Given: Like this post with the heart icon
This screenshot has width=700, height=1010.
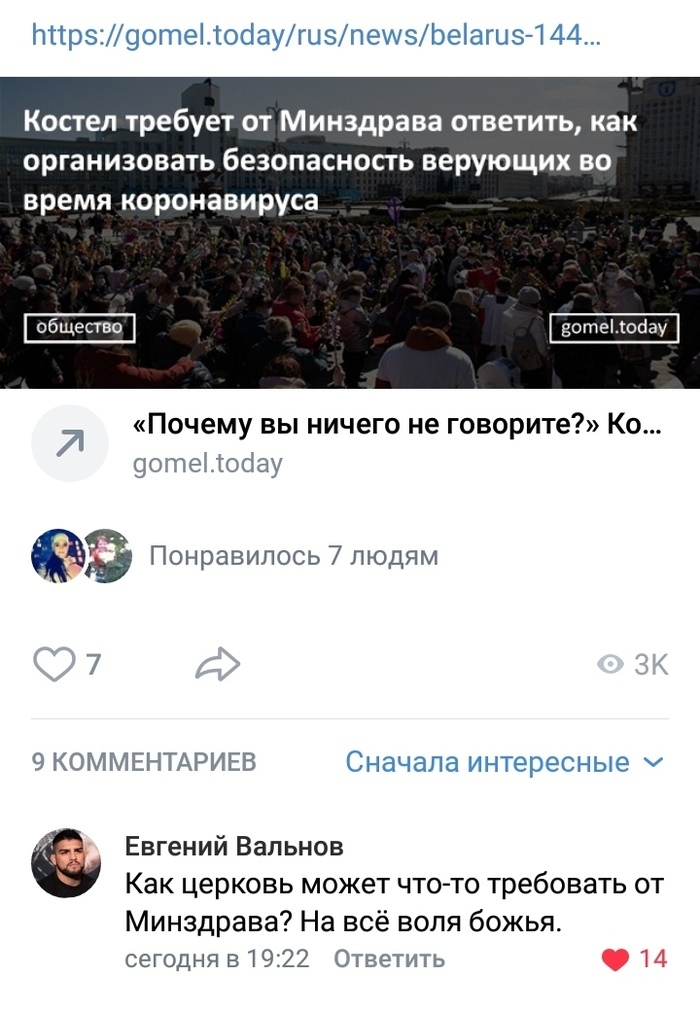Looking at the screenshot, I should (x=54, y=664).
